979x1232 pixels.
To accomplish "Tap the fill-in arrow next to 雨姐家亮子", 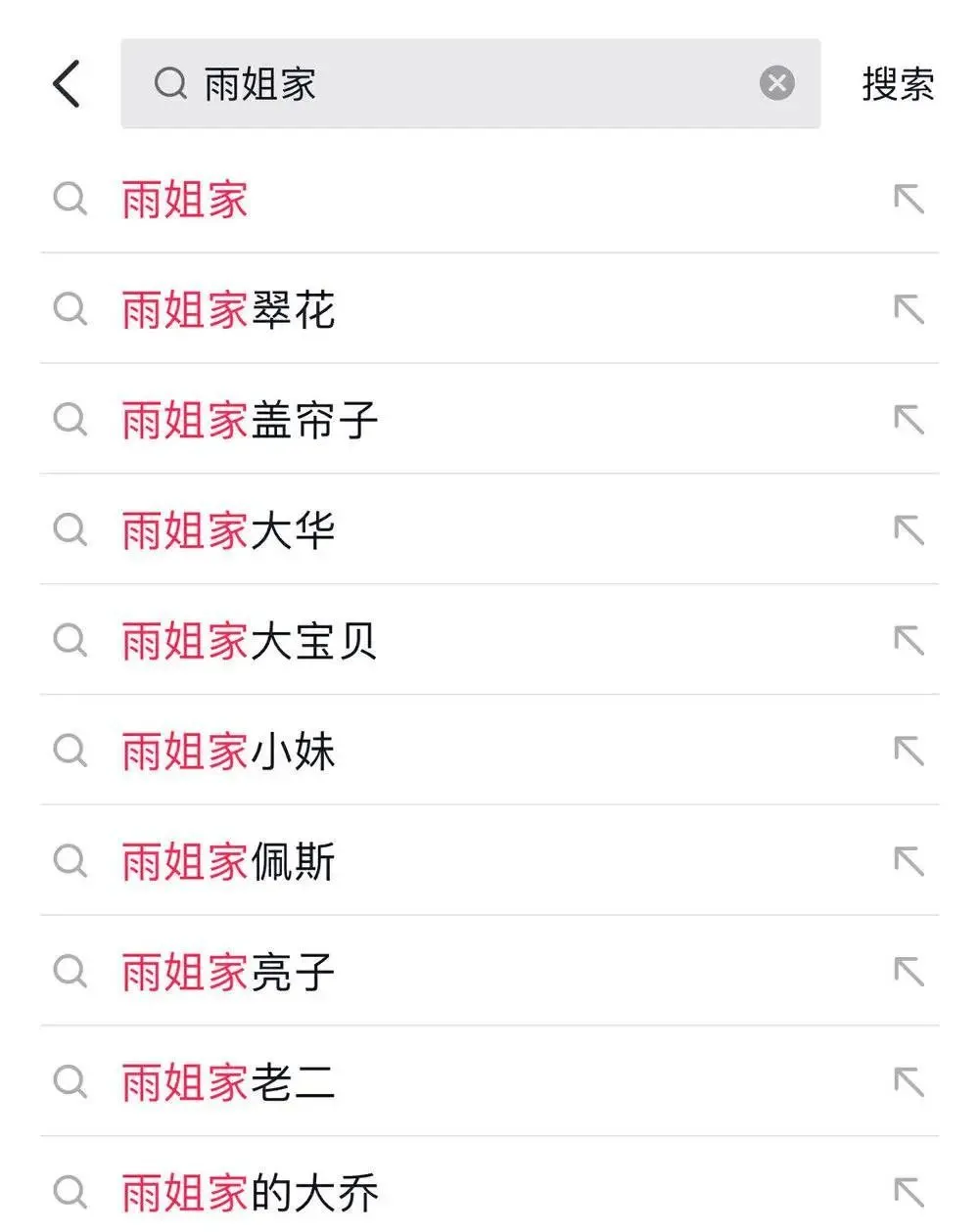I will [x=909, y=972].
